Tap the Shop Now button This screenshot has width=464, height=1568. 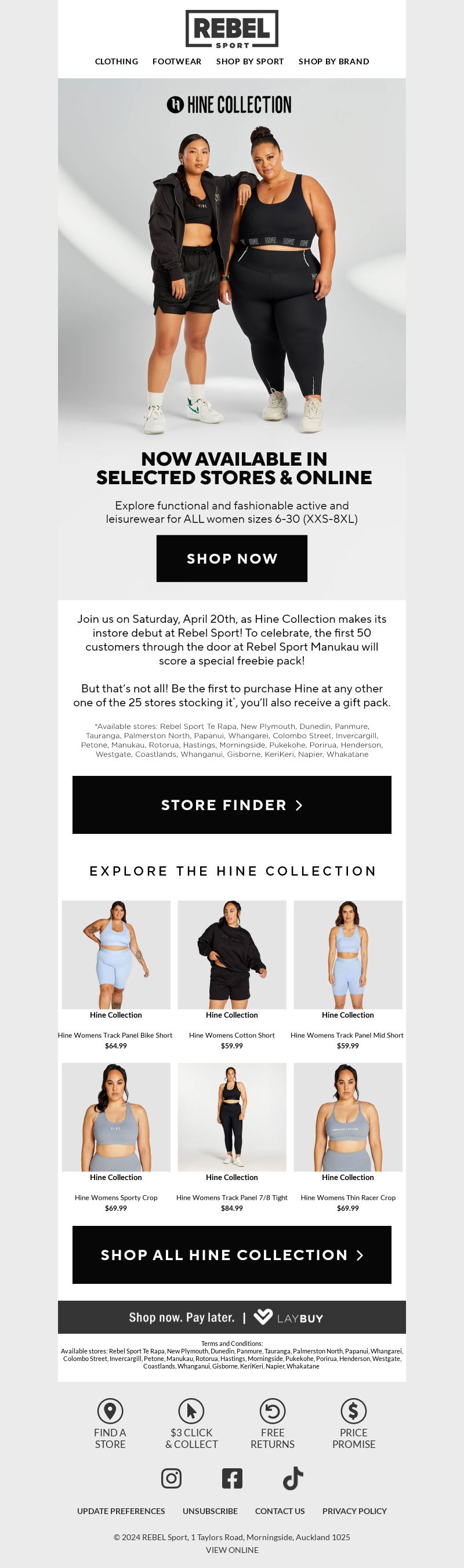pyautogui.click(x=231, y=558)
